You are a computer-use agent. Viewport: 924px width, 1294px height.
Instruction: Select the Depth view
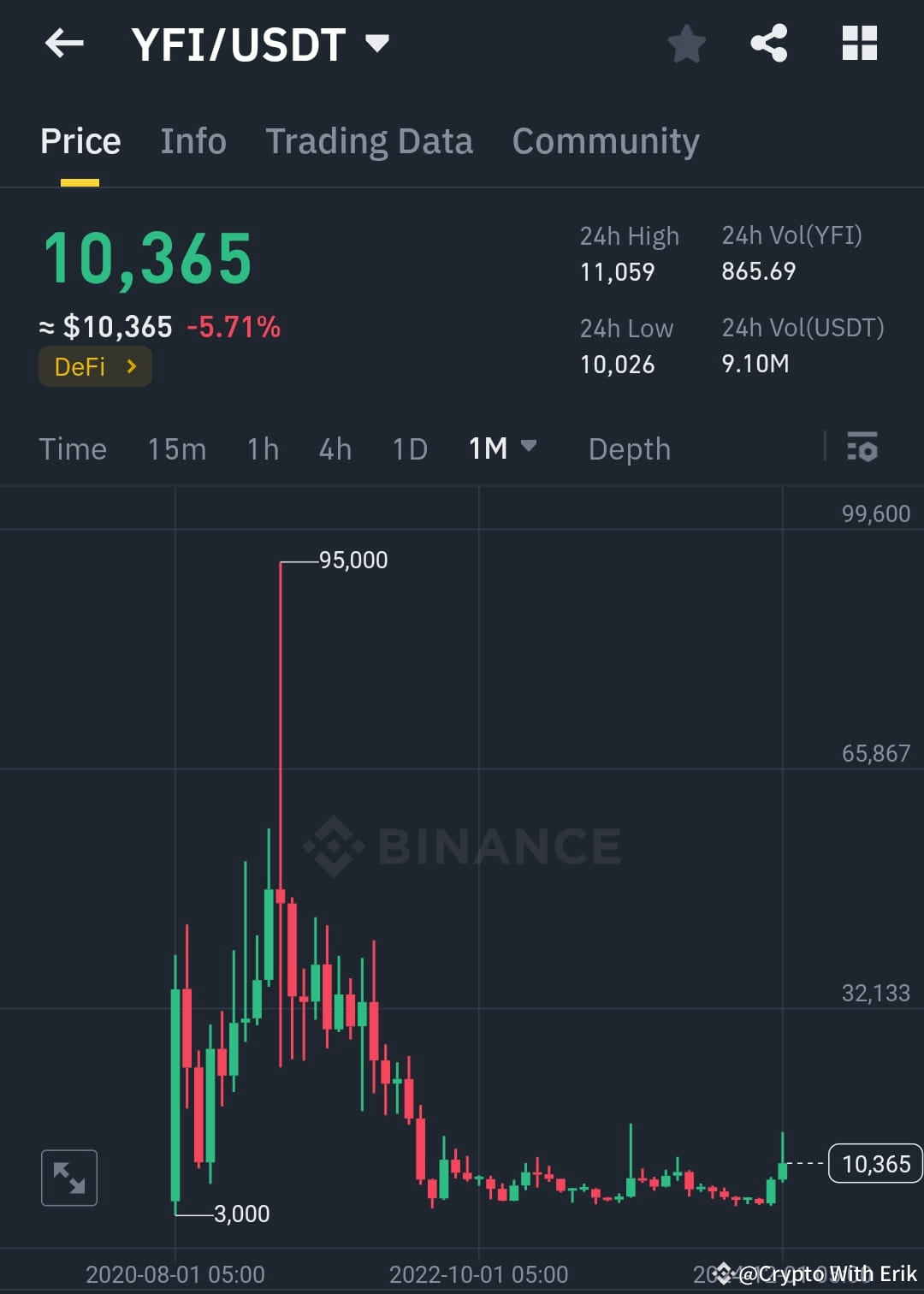click(x=629, y=448)
